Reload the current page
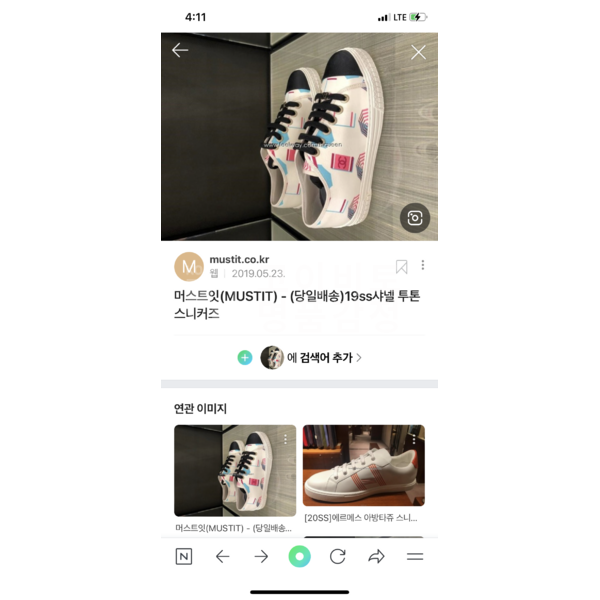The width and height of the screenshot is (600, 600). pyautogui.click(x=338, y=557)
